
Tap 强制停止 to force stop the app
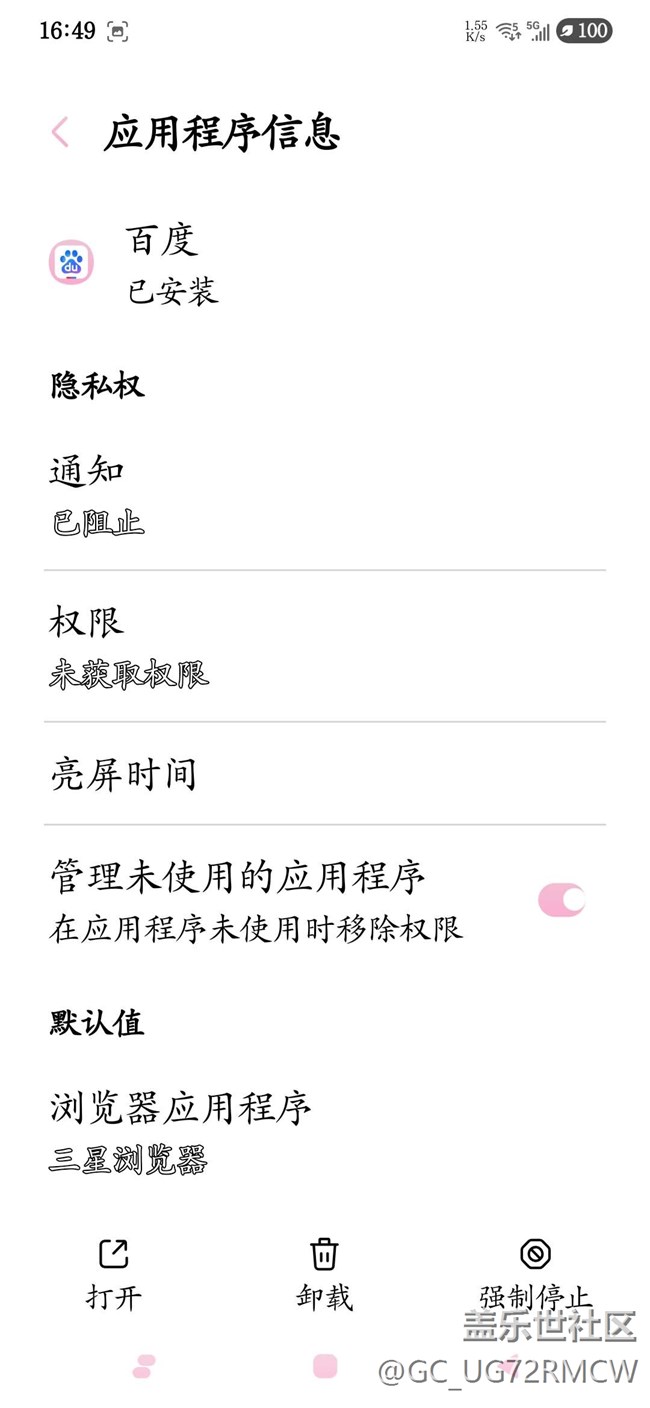[x=535, y=1275]
